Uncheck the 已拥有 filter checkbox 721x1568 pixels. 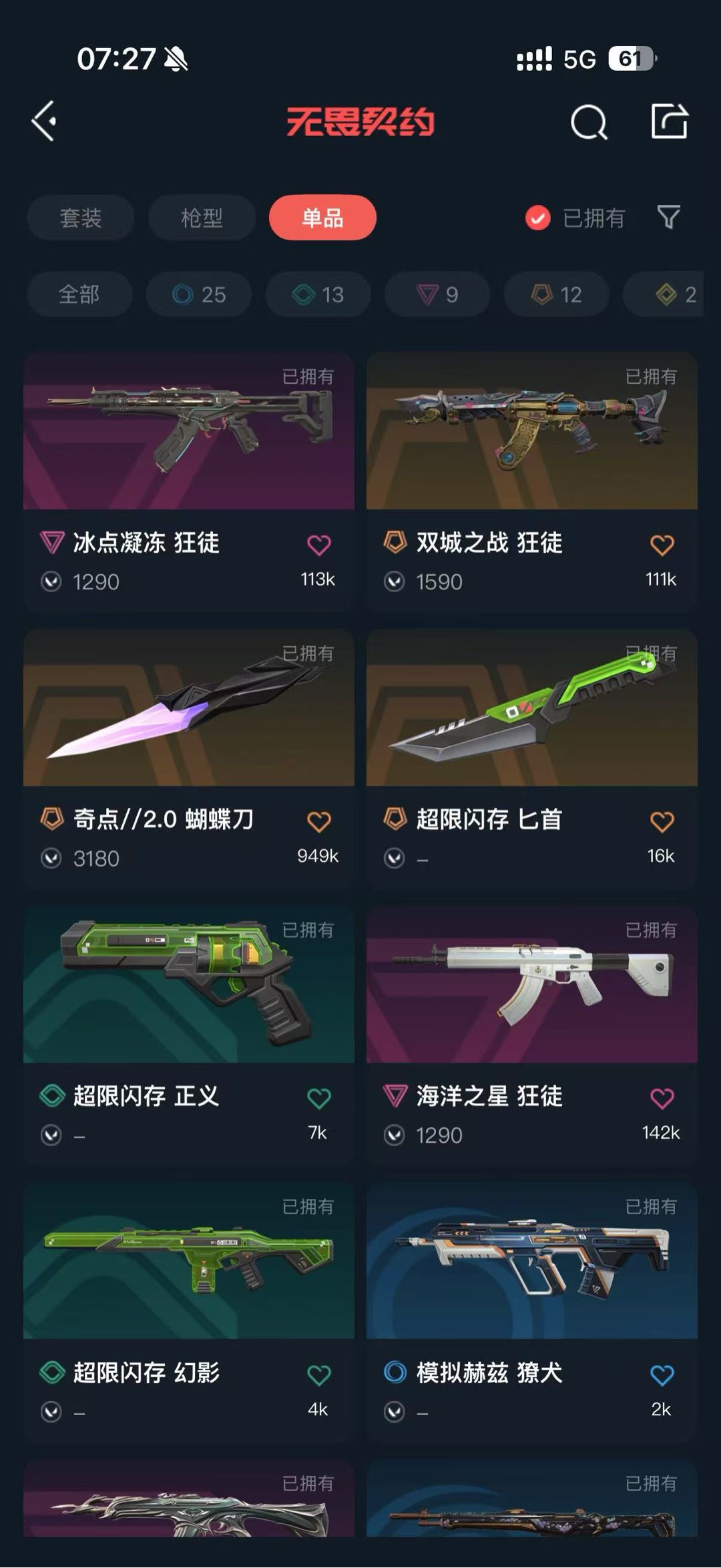click(x=537, y=218)
